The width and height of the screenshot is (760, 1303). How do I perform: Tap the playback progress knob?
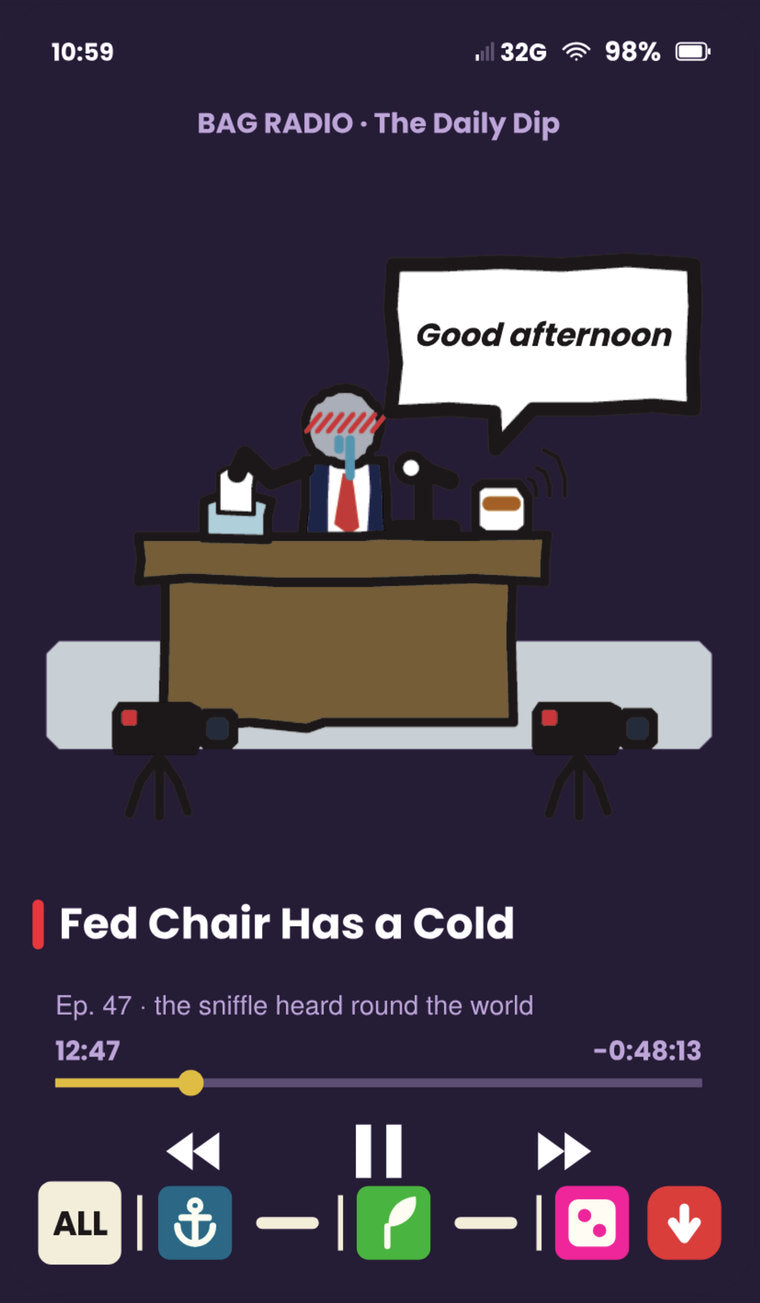click(x=190, y=1083)
